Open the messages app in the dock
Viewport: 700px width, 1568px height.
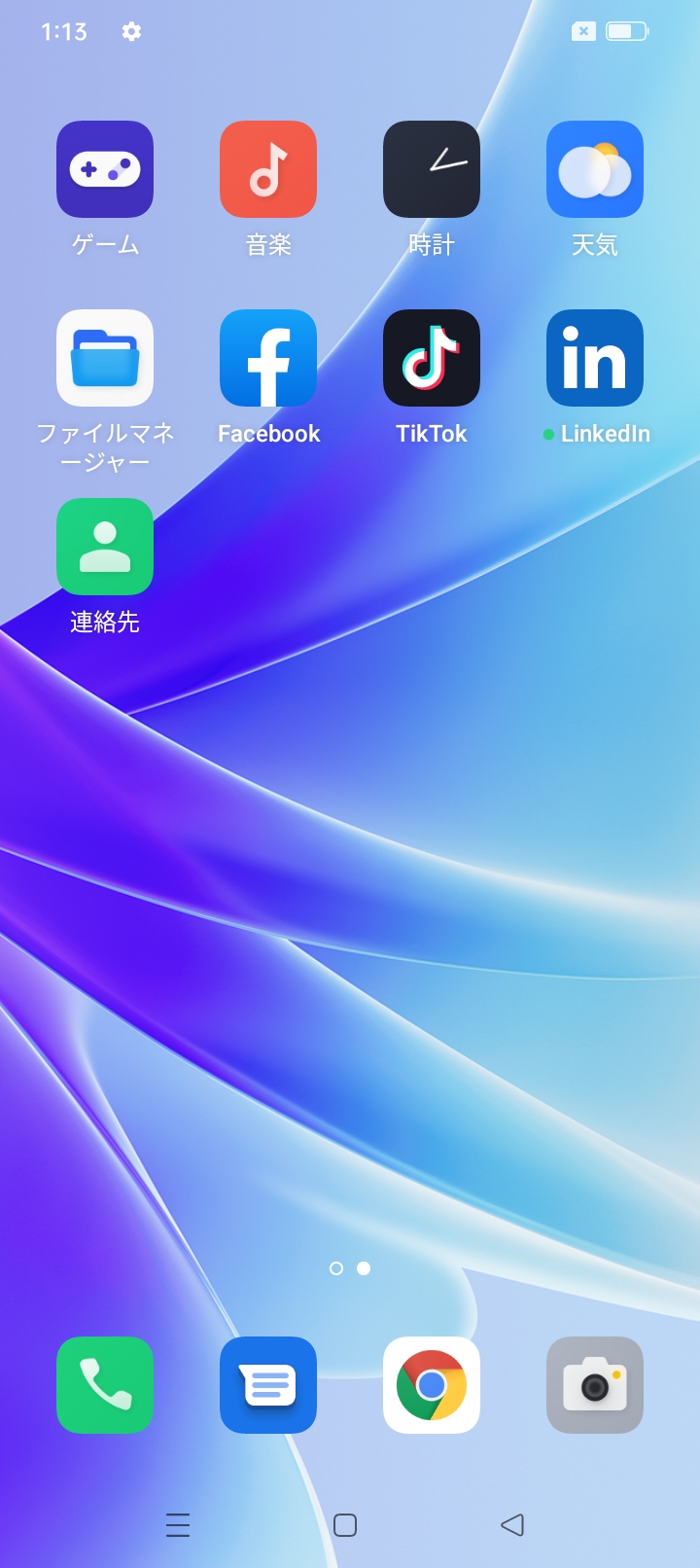coord(268,1385)
